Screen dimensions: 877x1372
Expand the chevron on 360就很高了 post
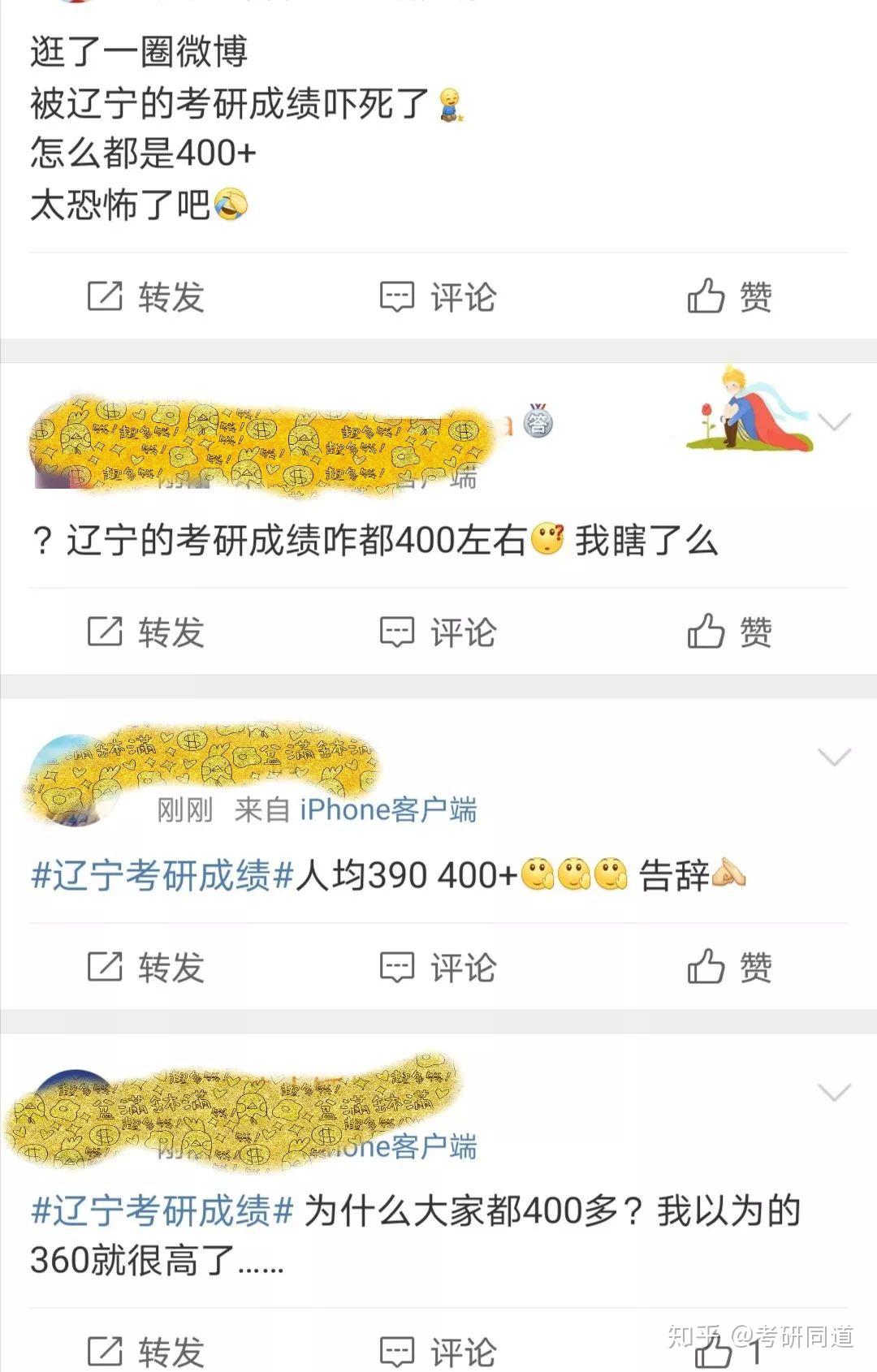[834, 1093]
